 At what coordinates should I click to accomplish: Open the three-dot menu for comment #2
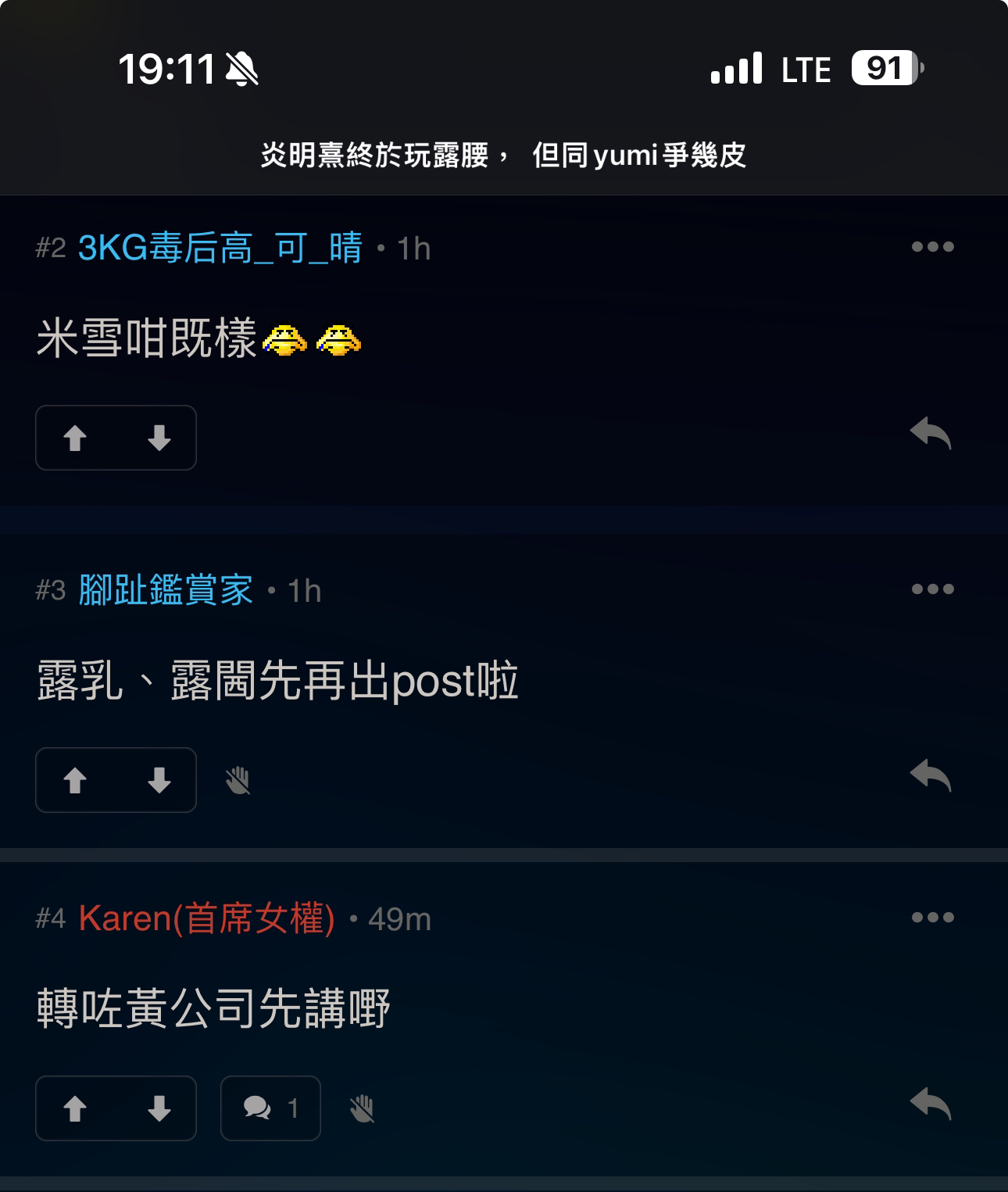932,246
